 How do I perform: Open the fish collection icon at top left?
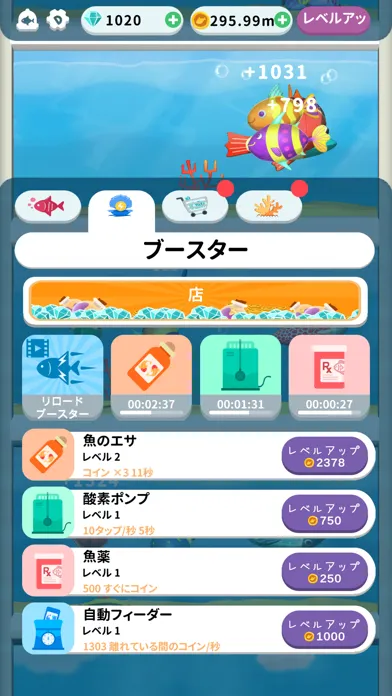tap(28, 20)
